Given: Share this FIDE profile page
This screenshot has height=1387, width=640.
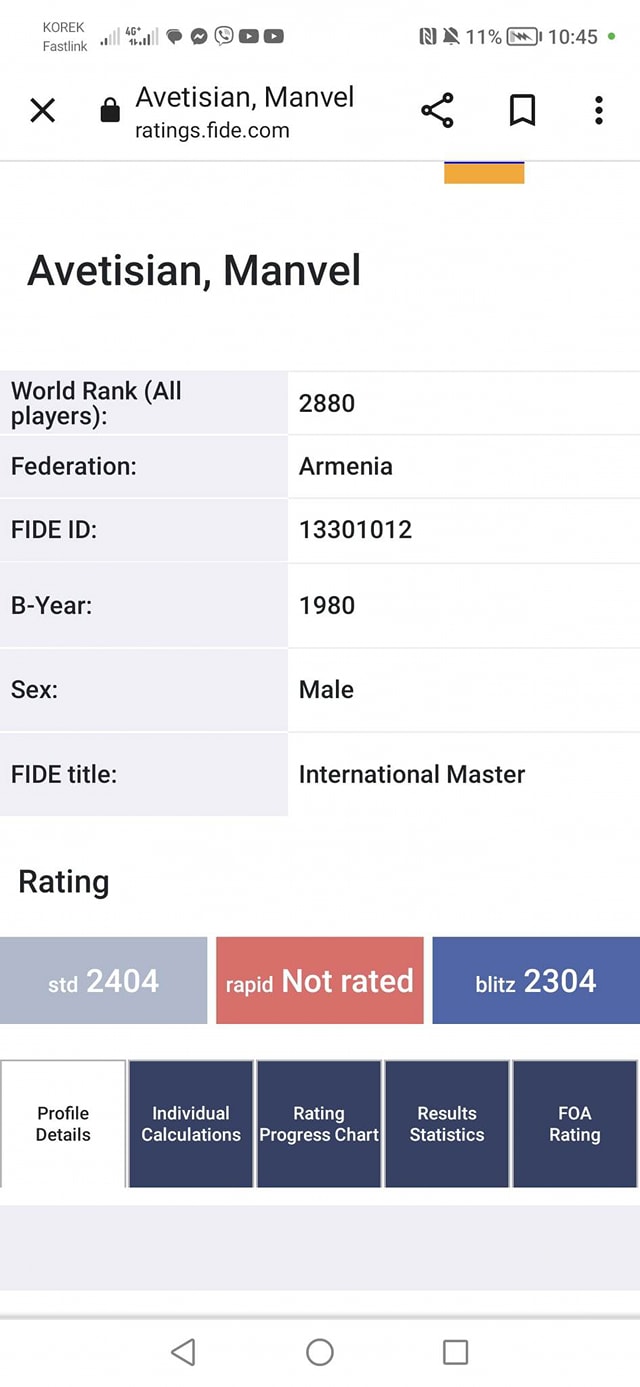Looking at the screenshot, I should coord(437,110).
